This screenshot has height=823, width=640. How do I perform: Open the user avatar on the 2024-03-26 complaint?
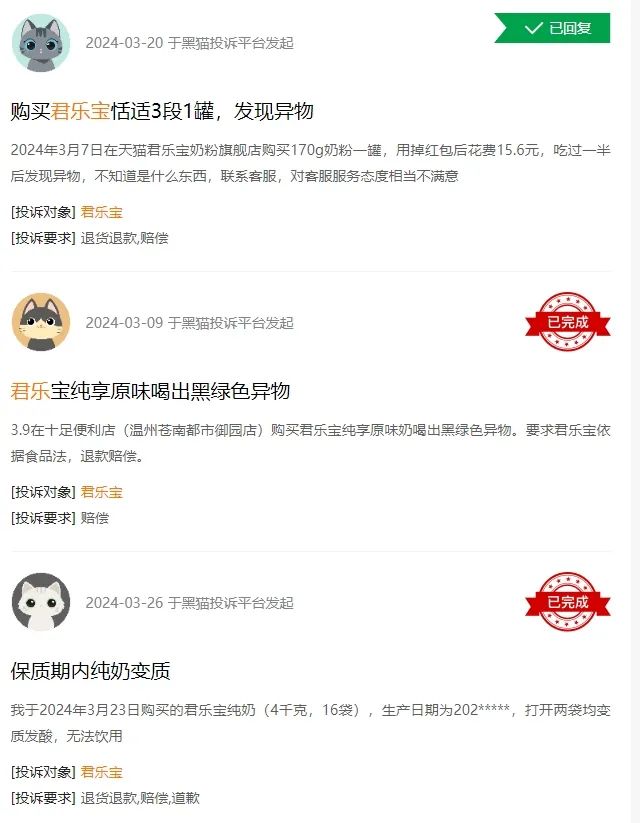click(41, 602)
